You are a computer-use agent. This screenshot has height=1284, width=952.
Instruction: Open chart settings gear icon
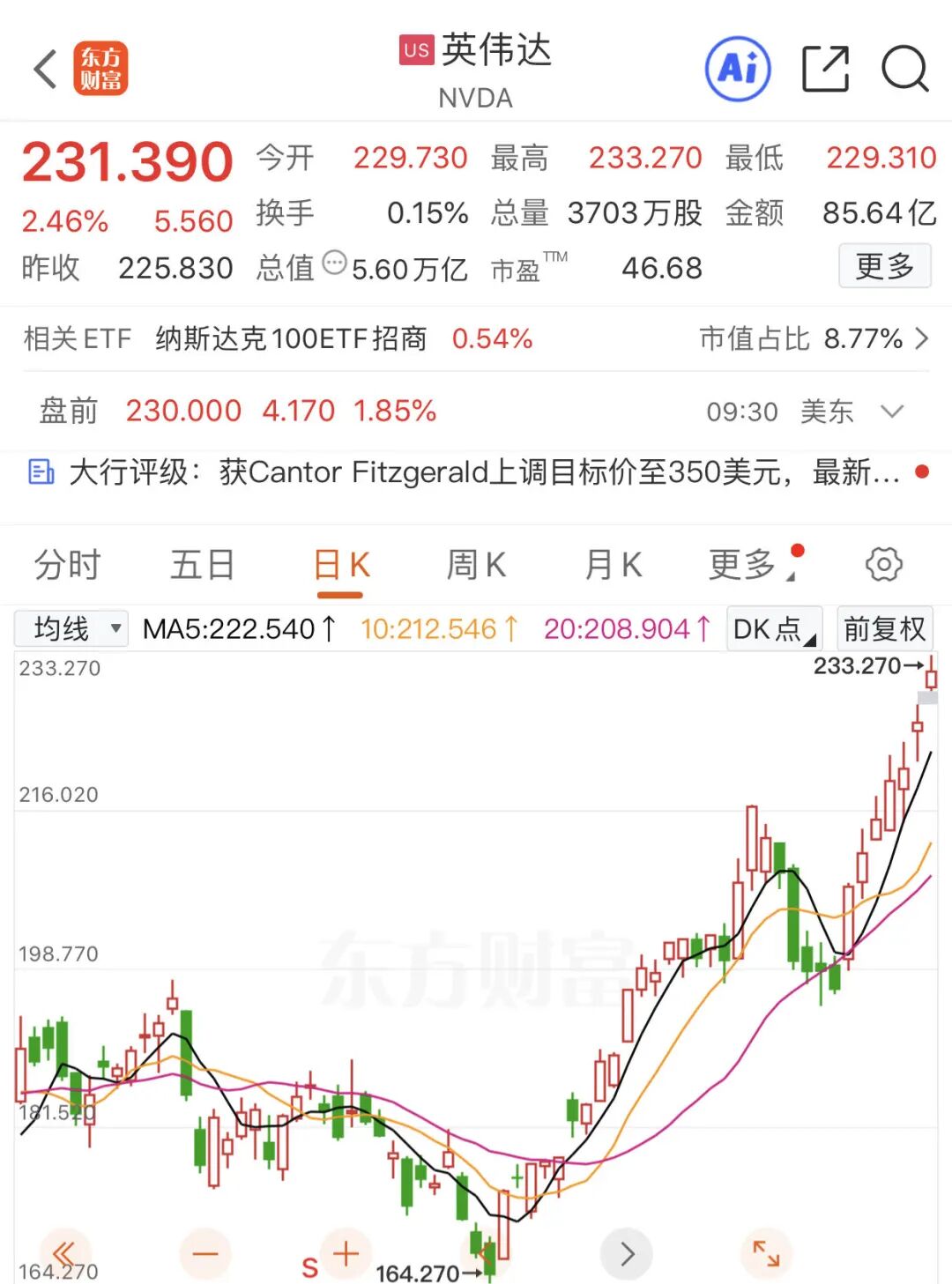pos(884,565)
